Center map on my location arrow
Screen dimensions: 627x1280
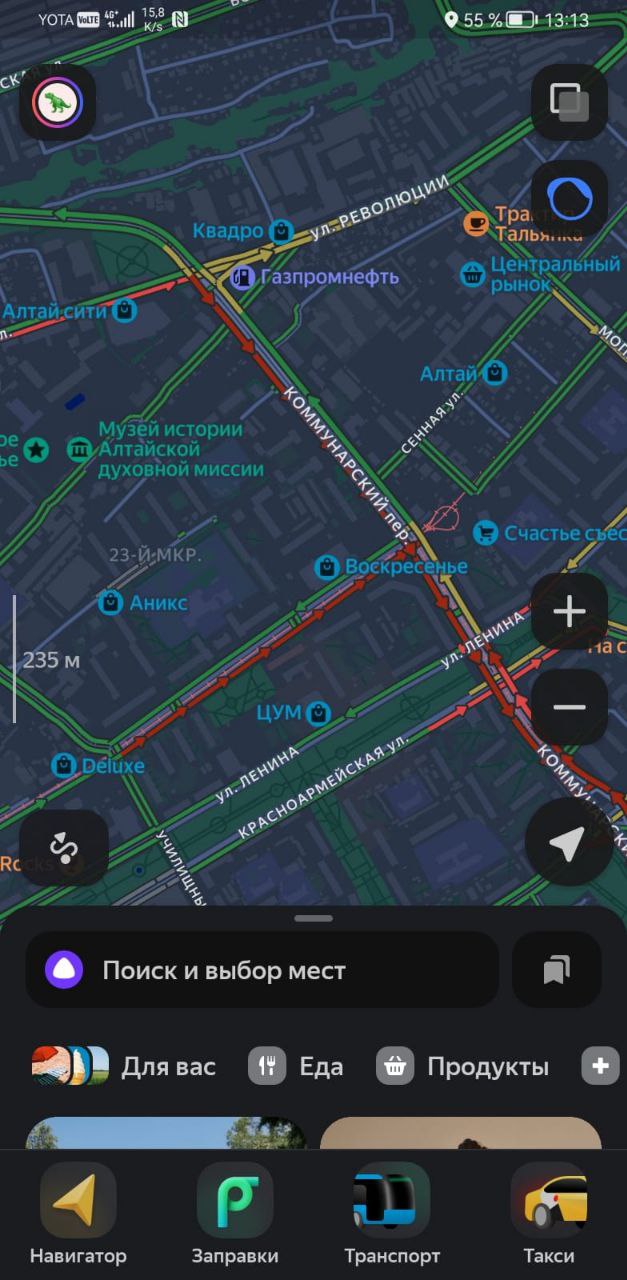tap(569, 843)
